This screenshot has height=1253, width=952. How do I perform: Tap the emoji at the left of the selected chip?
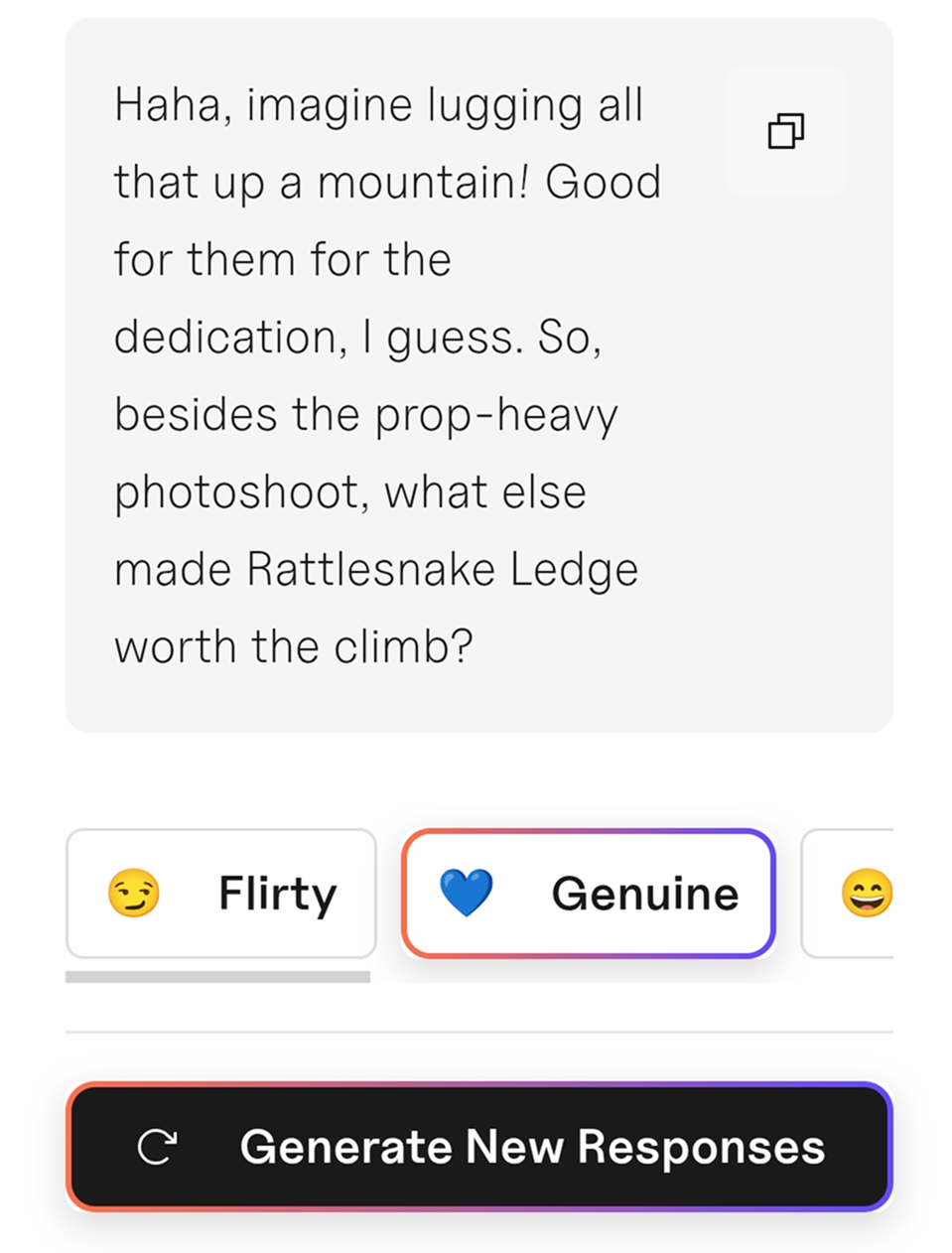[x=467, y=893]
